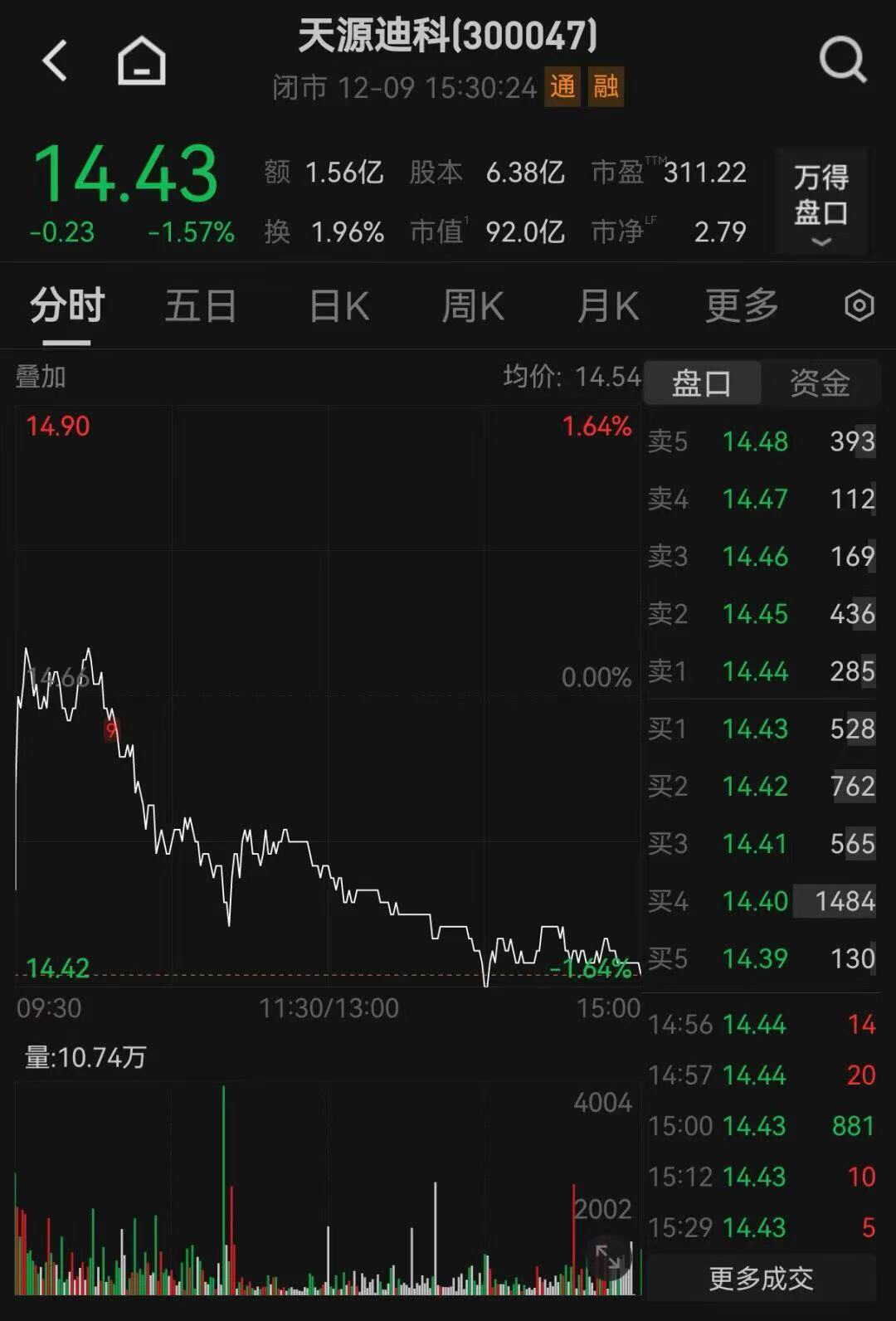Switch to the 日K chart tab
The image size is (896, 1321).
338,306
